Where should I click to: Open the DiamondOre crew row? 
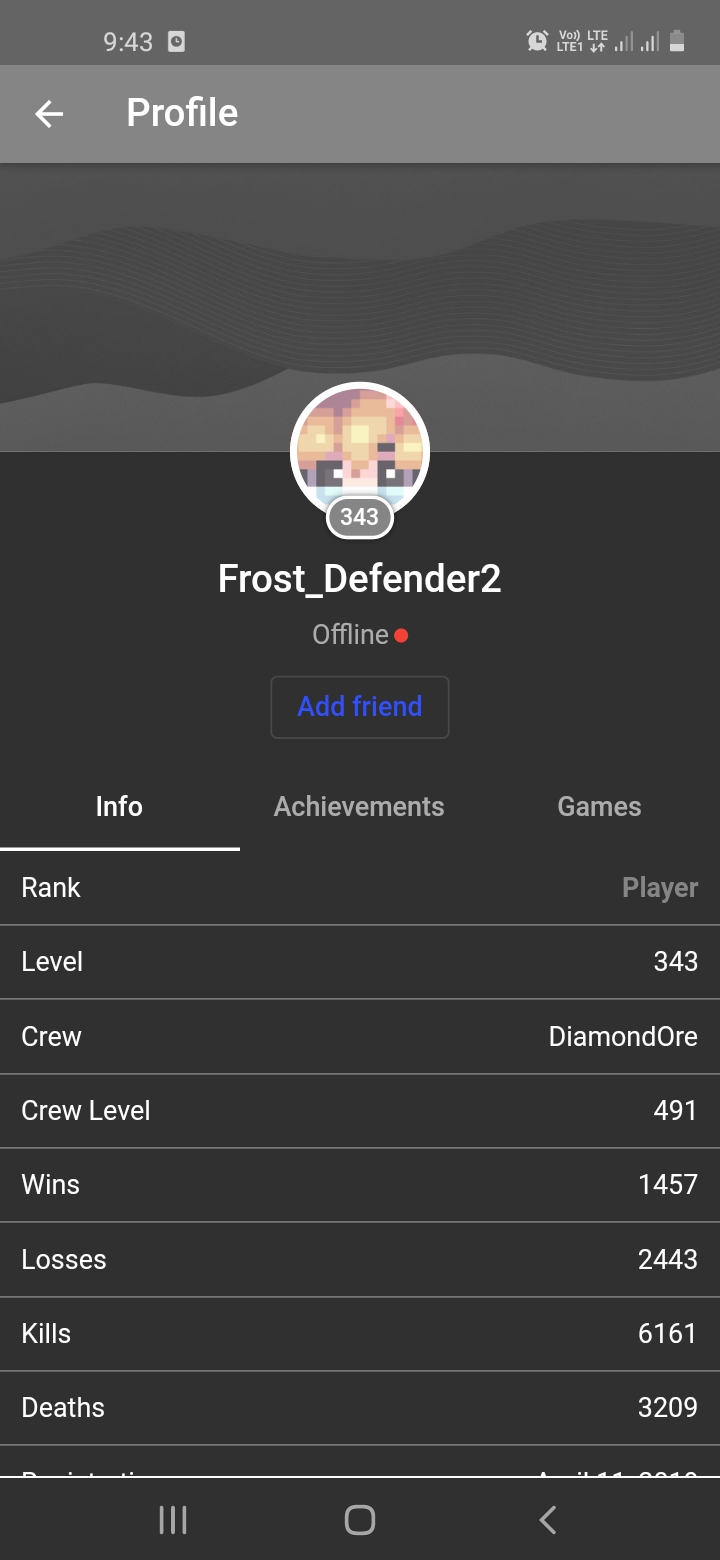pyautogui.click(x=360, y=1037)
